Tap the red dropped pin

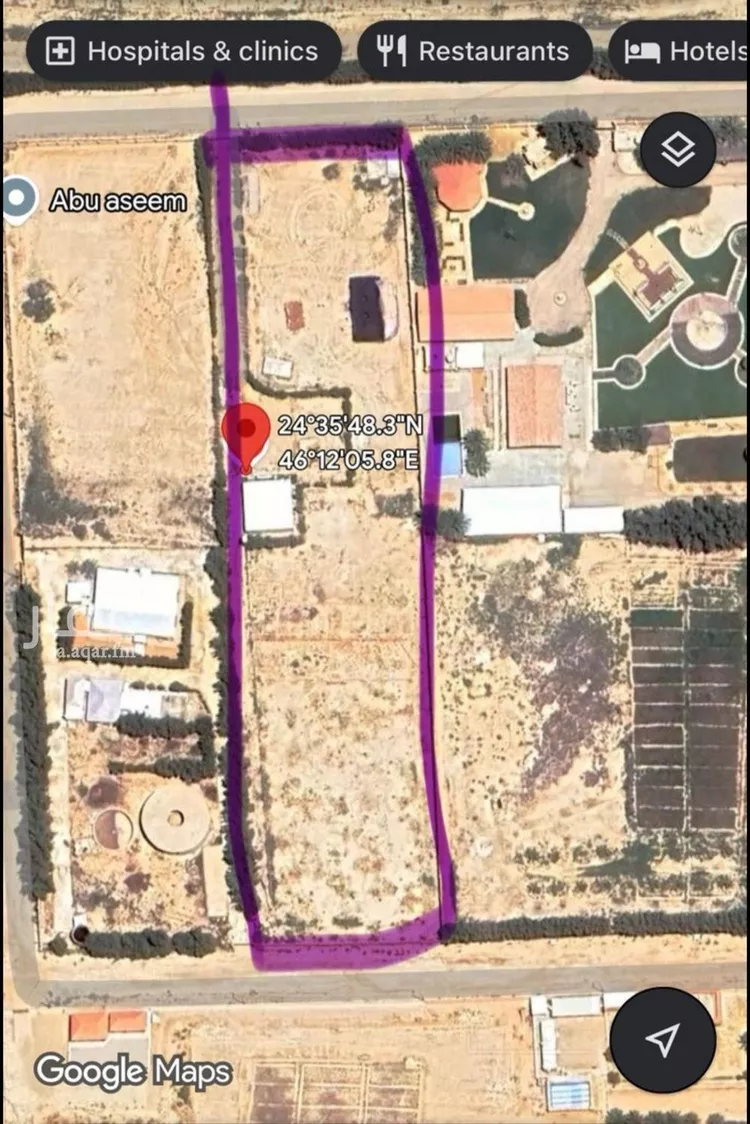[x=246, y=432]
